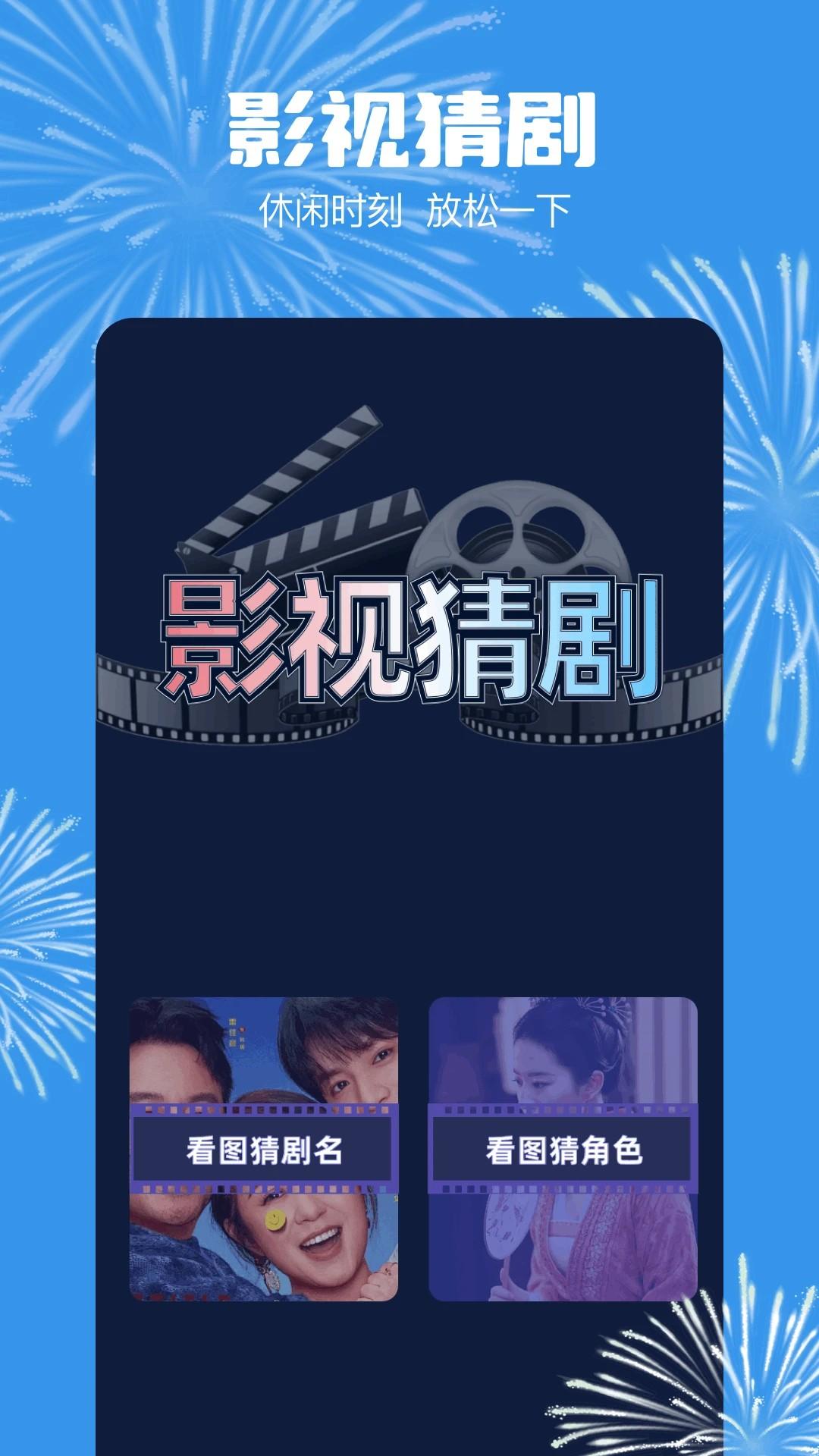819x1456 pixels.
Task: Tap the 影视猜剧 page title at top
Action: [x=409, y=129]
